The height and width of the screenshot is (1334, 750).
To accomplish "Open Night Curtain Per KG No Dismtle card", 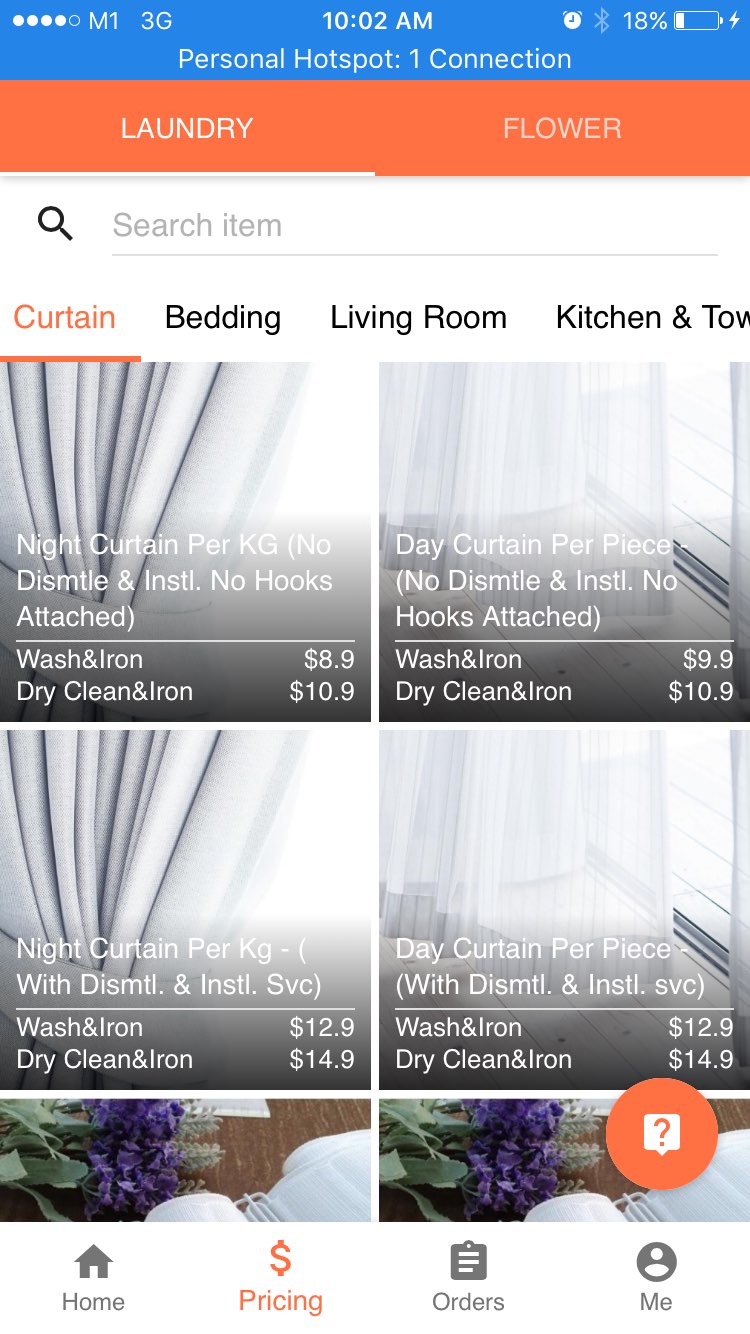I will pyautogui.click(x=185, y=541).
